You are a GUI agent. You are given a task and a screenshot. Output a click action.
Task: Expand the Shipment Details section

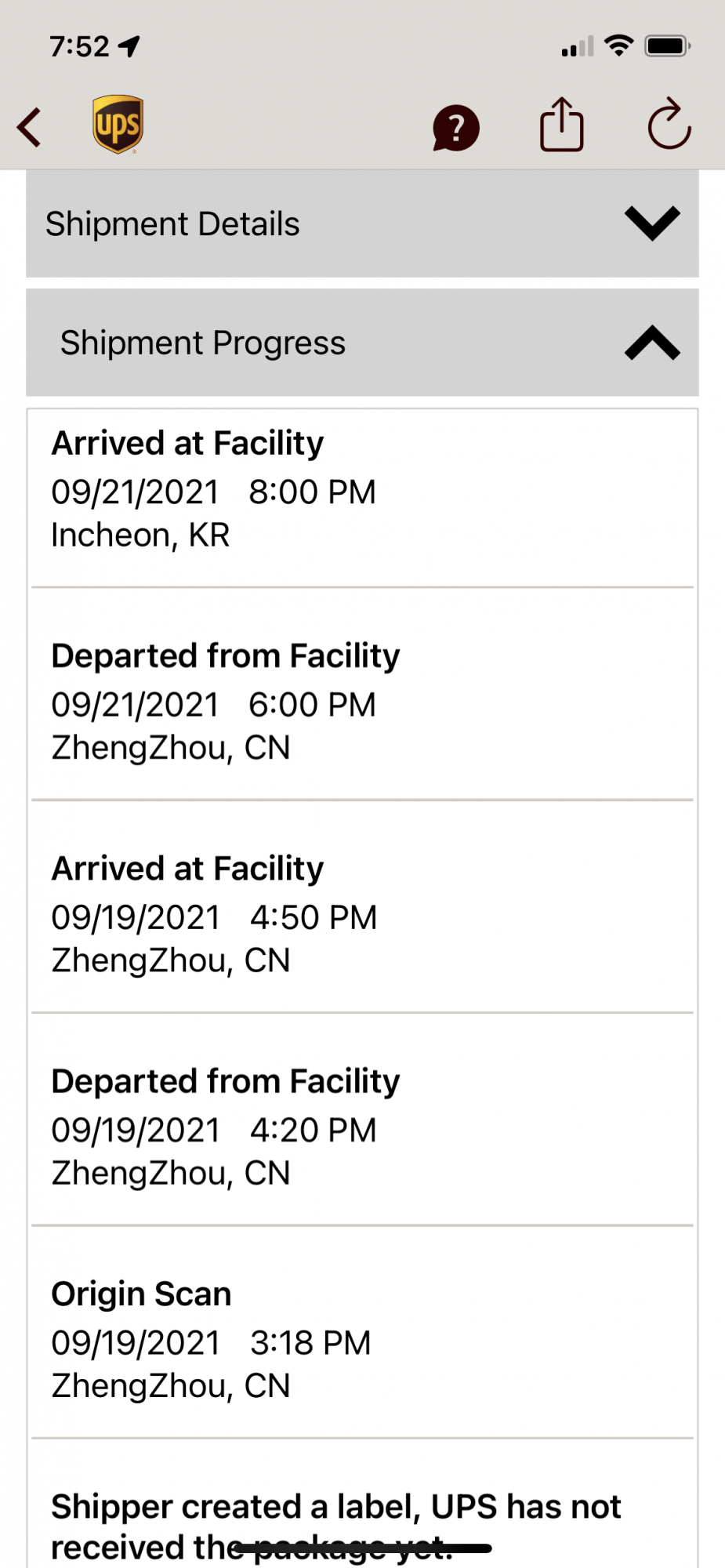point(362,223)
